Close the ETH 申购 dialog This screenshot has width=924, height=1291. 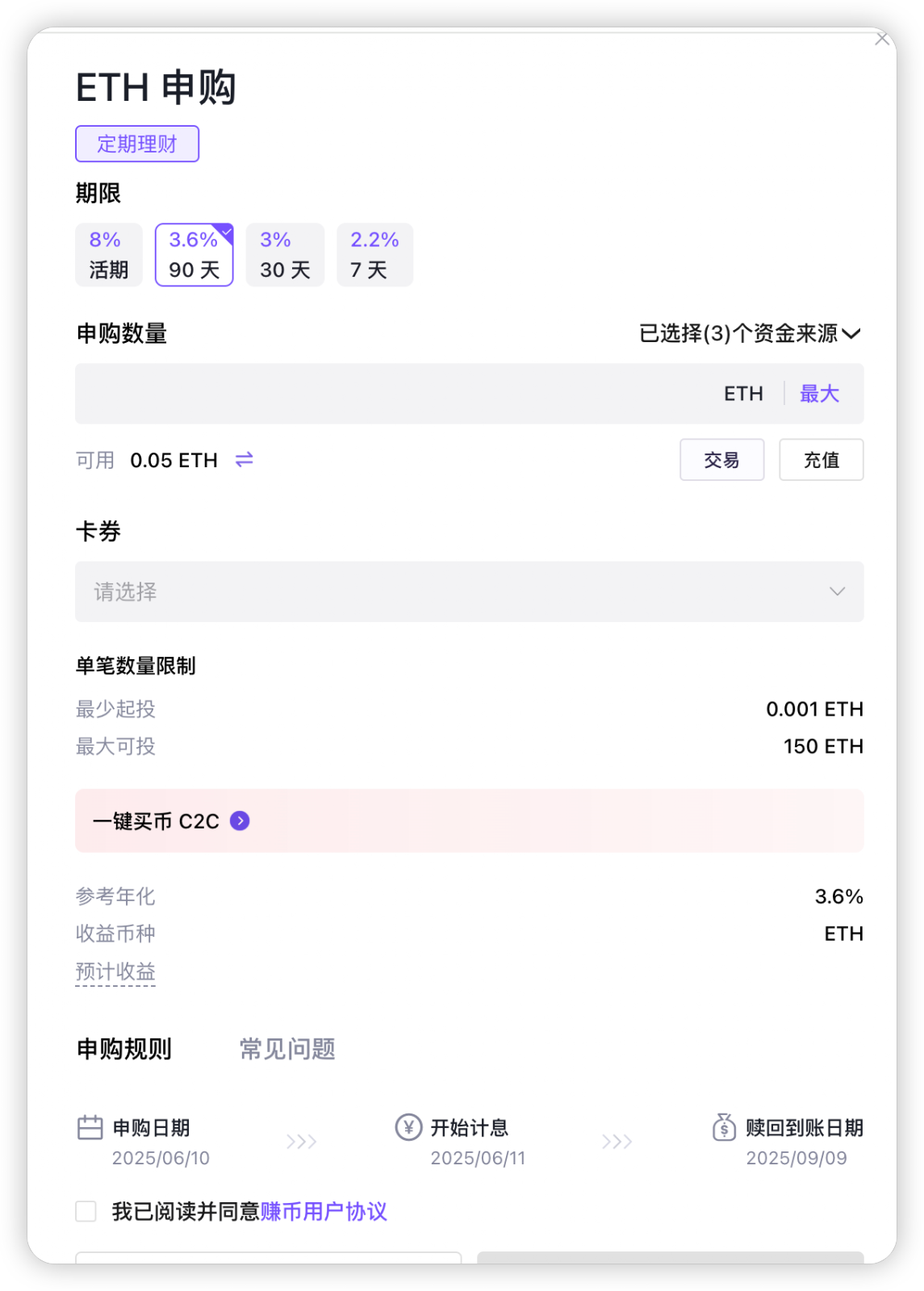pyautogui.click(x=881, y=39)
